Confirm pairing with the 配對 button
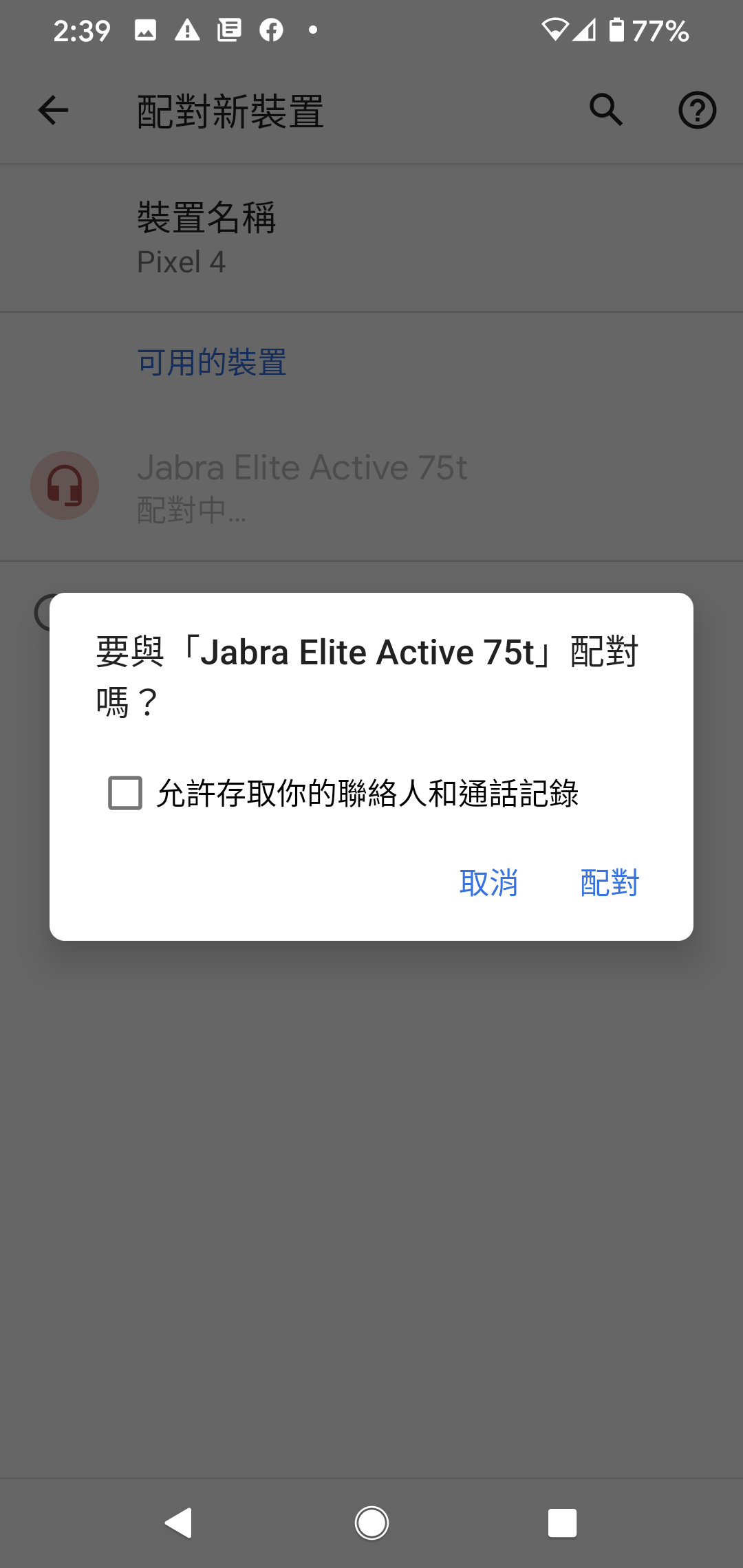This screenshot has width=743, height=1568. point(610,882)
